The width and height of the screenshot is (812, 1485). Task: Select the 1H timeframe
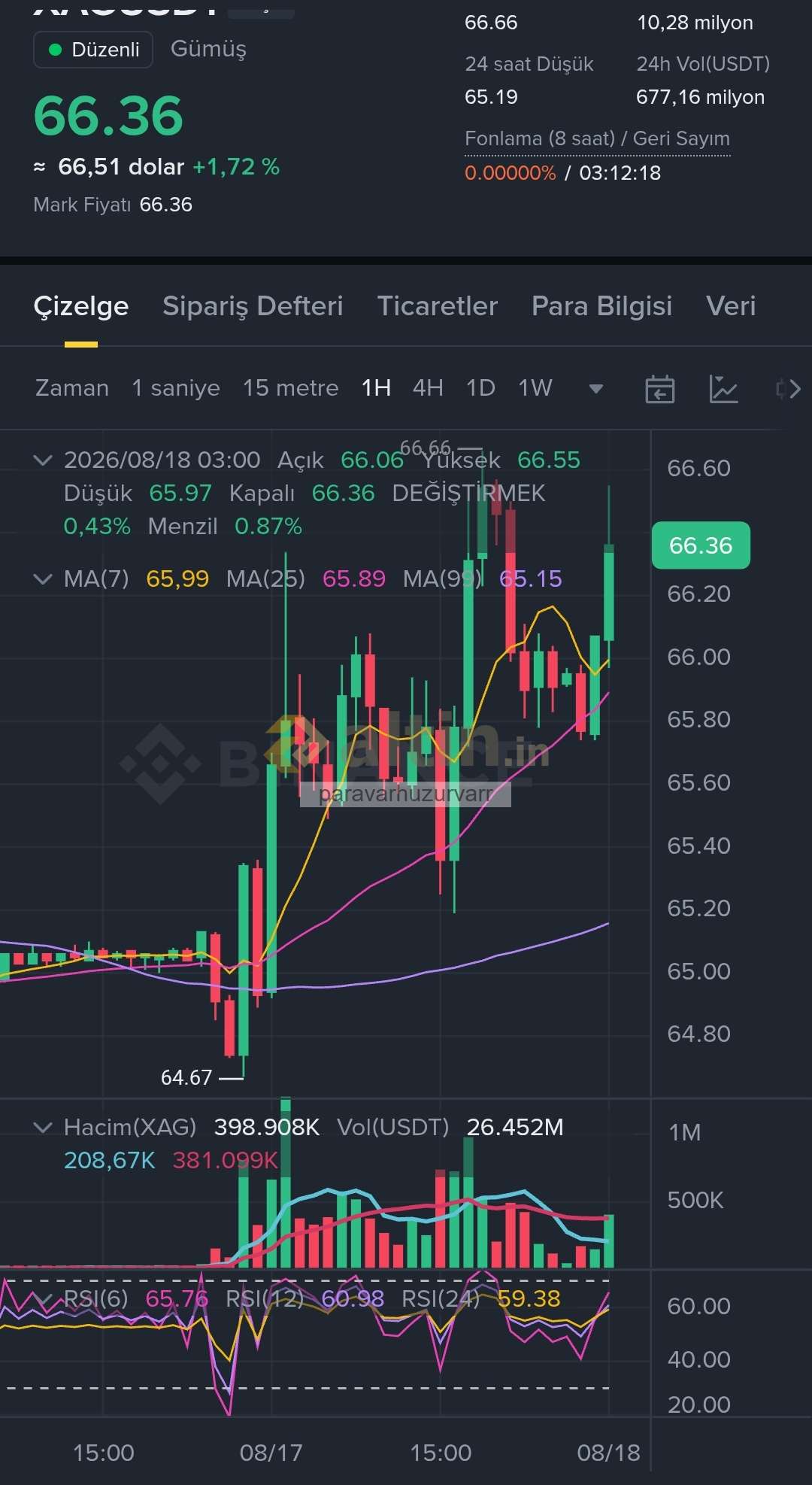point(376,388)
